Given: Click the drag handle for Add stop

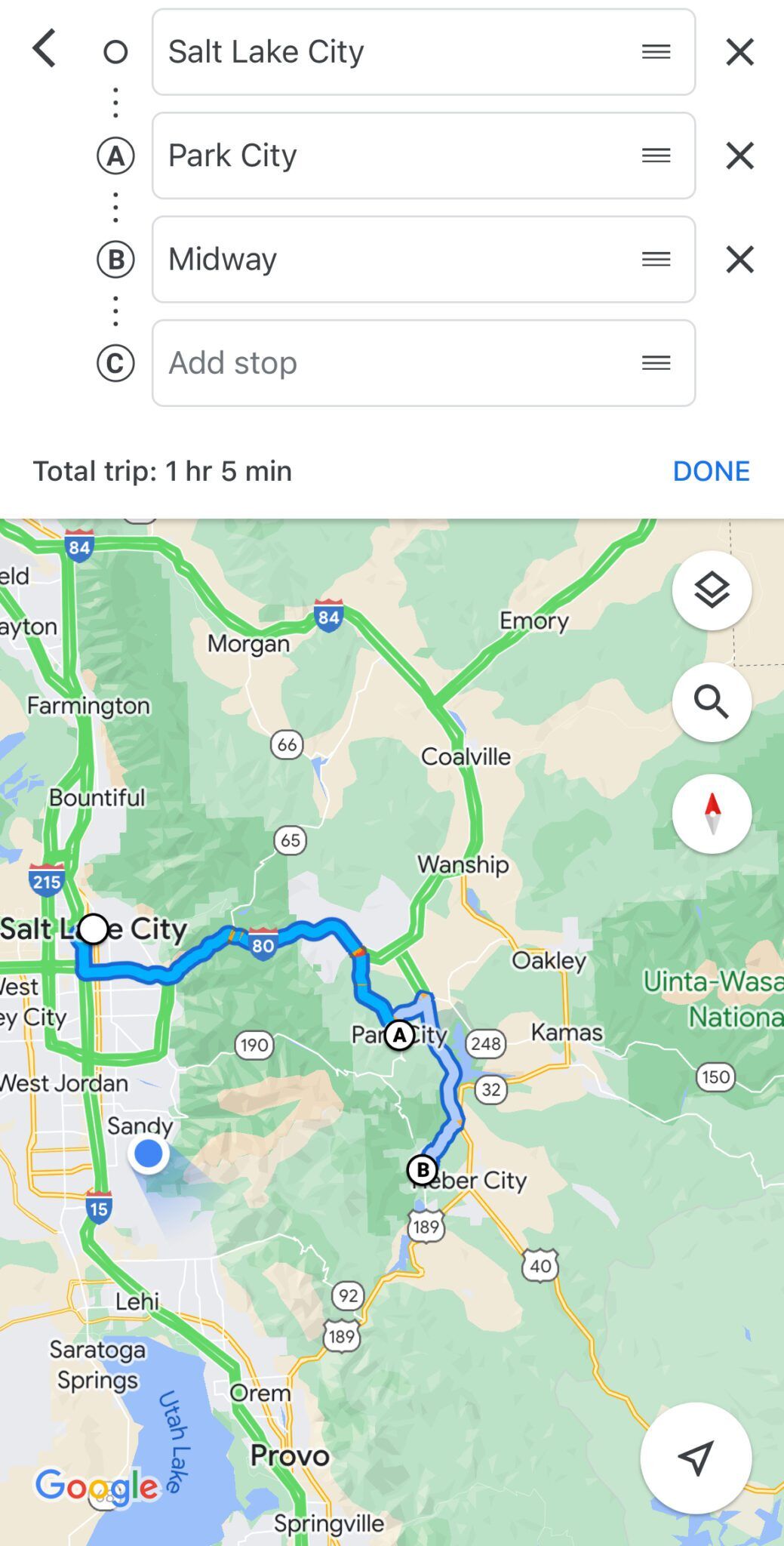Looking at the screenshot, I should [x=655, y=363].
